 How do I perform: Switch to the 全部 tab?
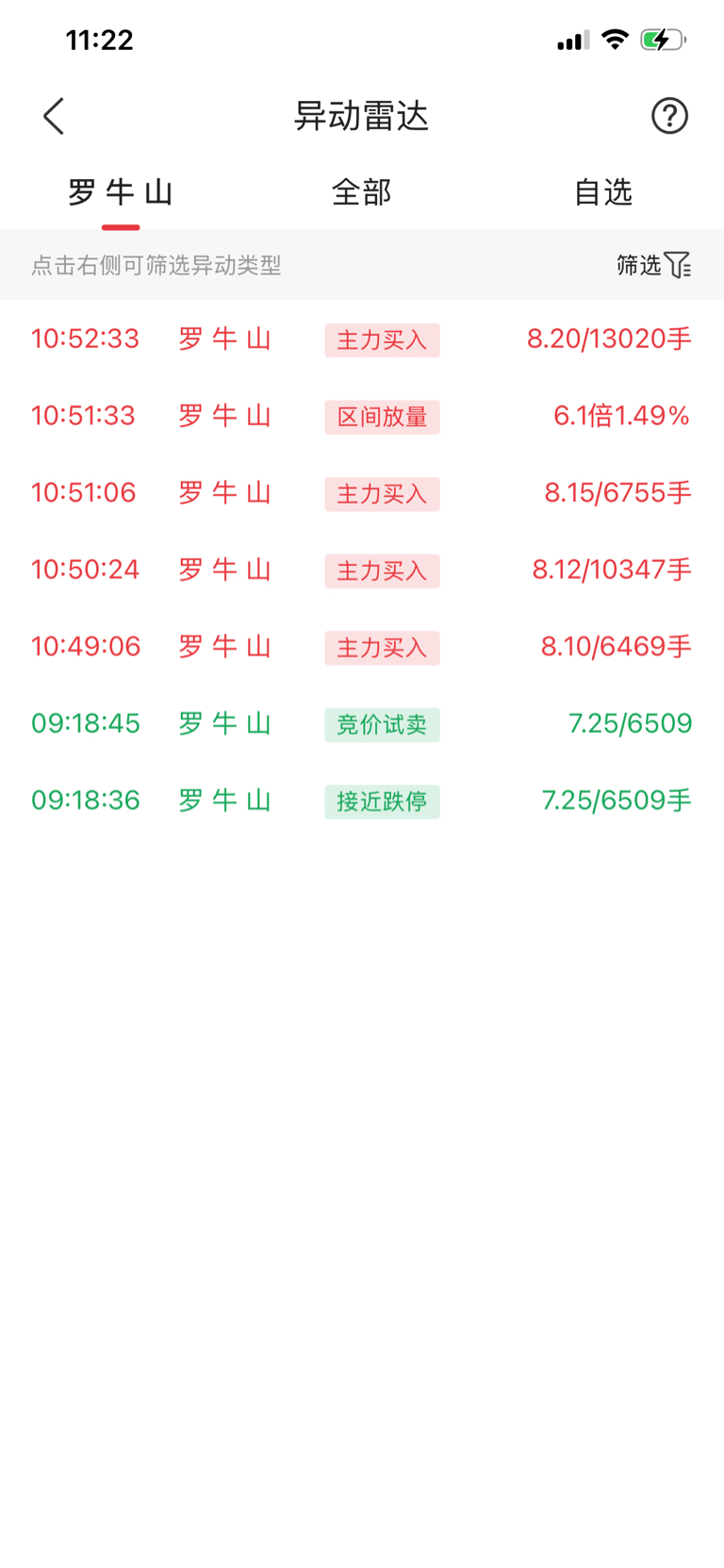coord(361,193)
